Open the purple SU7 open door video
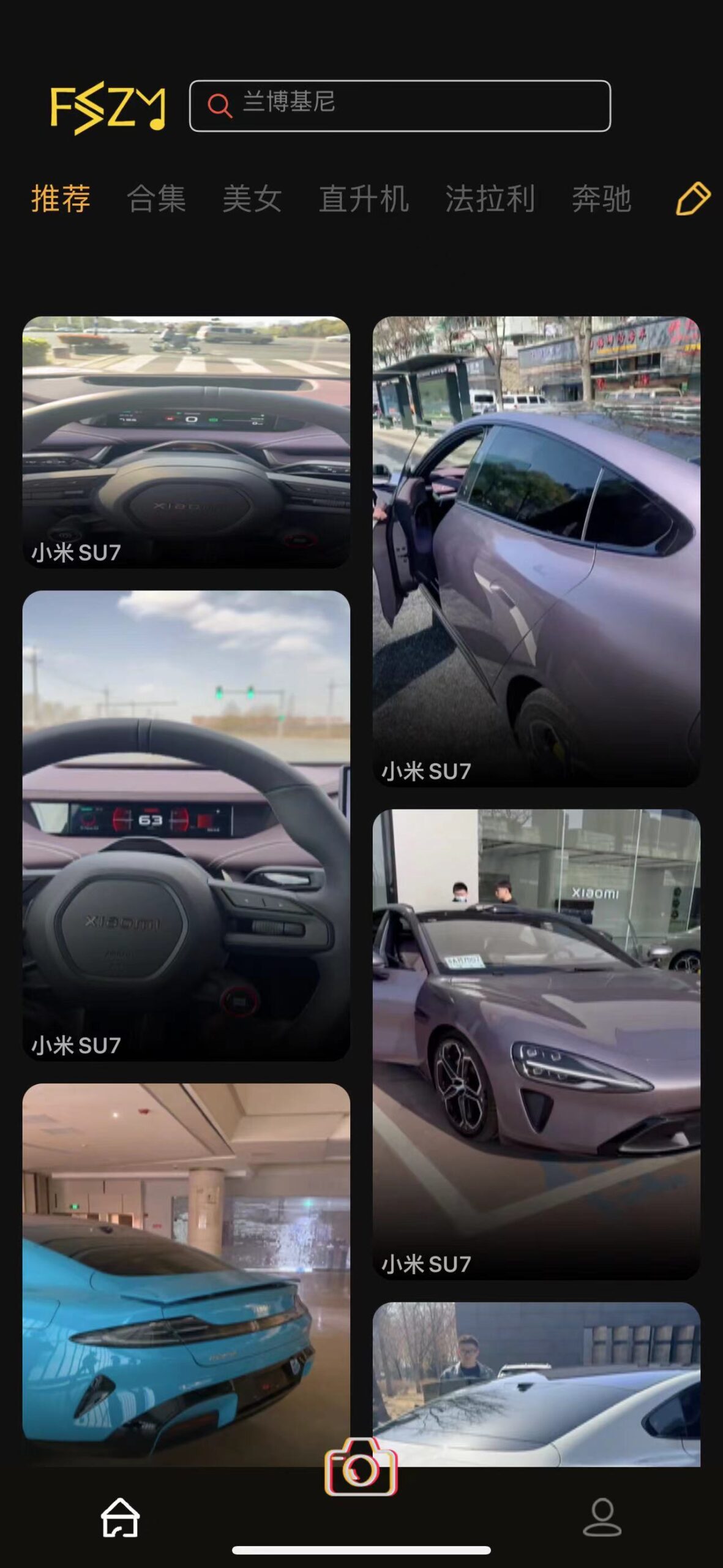The image size is (723, 1568). [x=536, y=551]
